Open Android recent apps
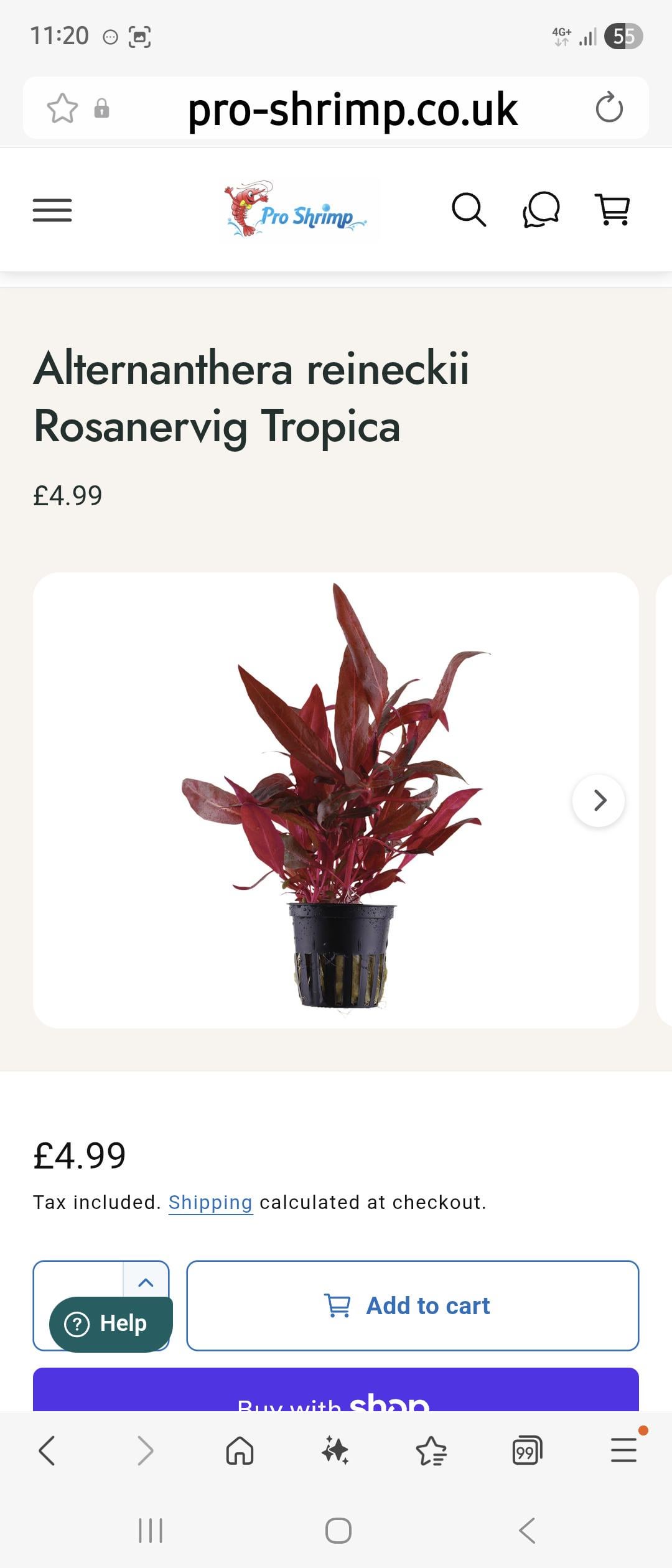 tap(151, 1531)
